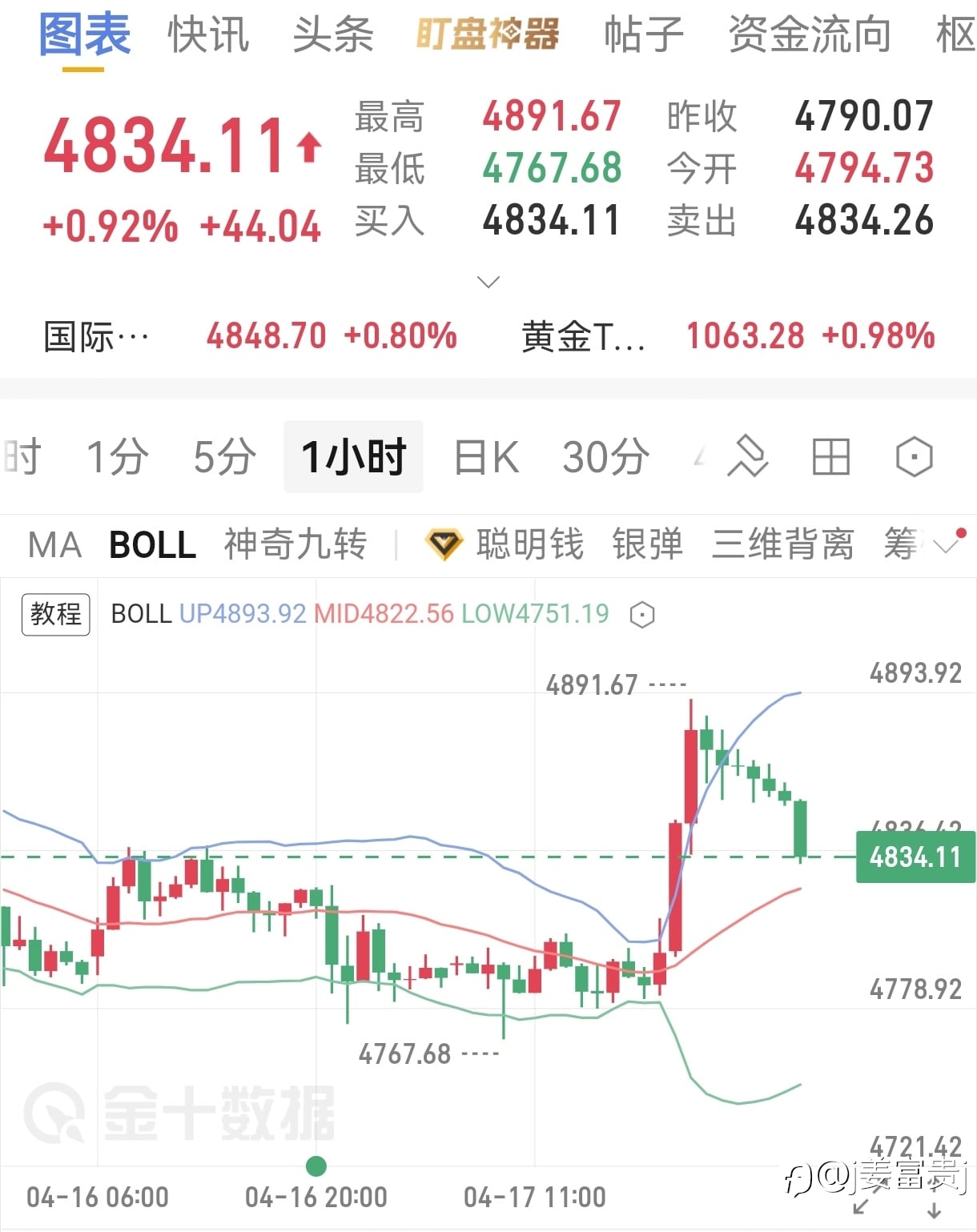Image resolution: width=977 pixels, height=1232 pixels.
Task: Select the 5分 chart period
Action: pyautogui.click(x=224, y=457)
